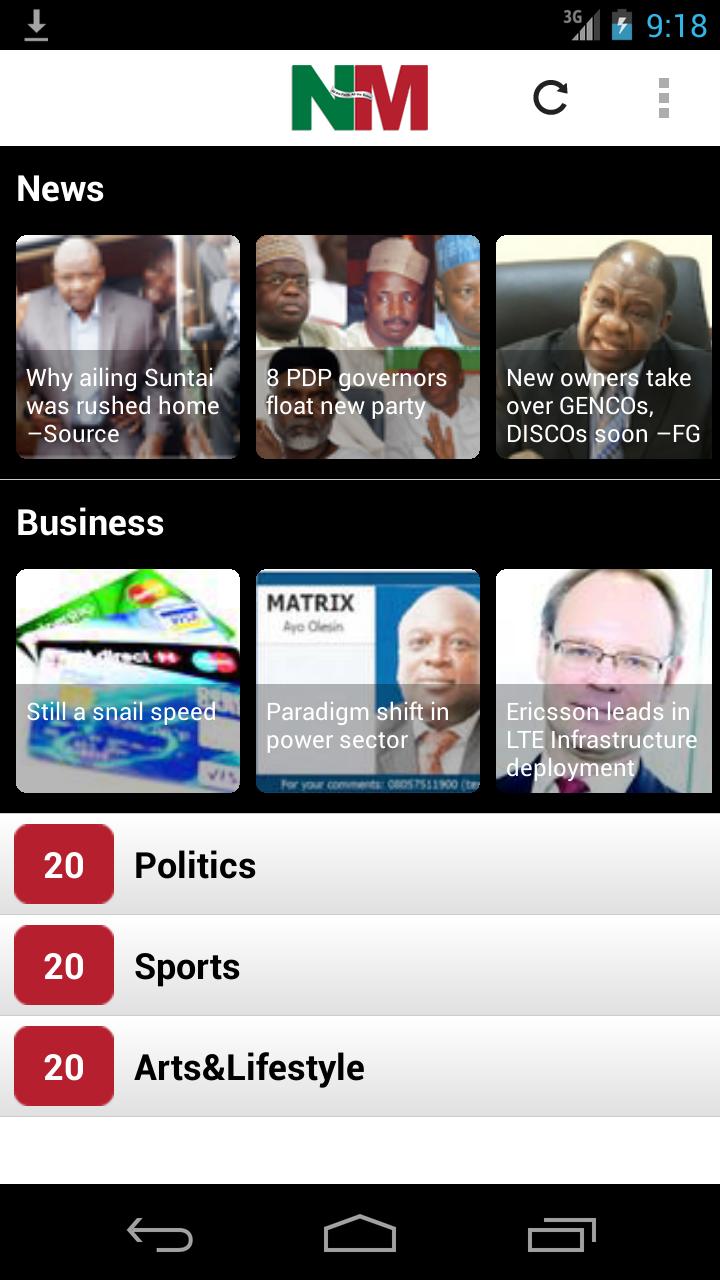Image resolution: width=720 pixels, height=1280 pixels.
Task: Read 'Ericsson leads in LTE Infrastructure deployment'
Action: [x=604, y=681]
